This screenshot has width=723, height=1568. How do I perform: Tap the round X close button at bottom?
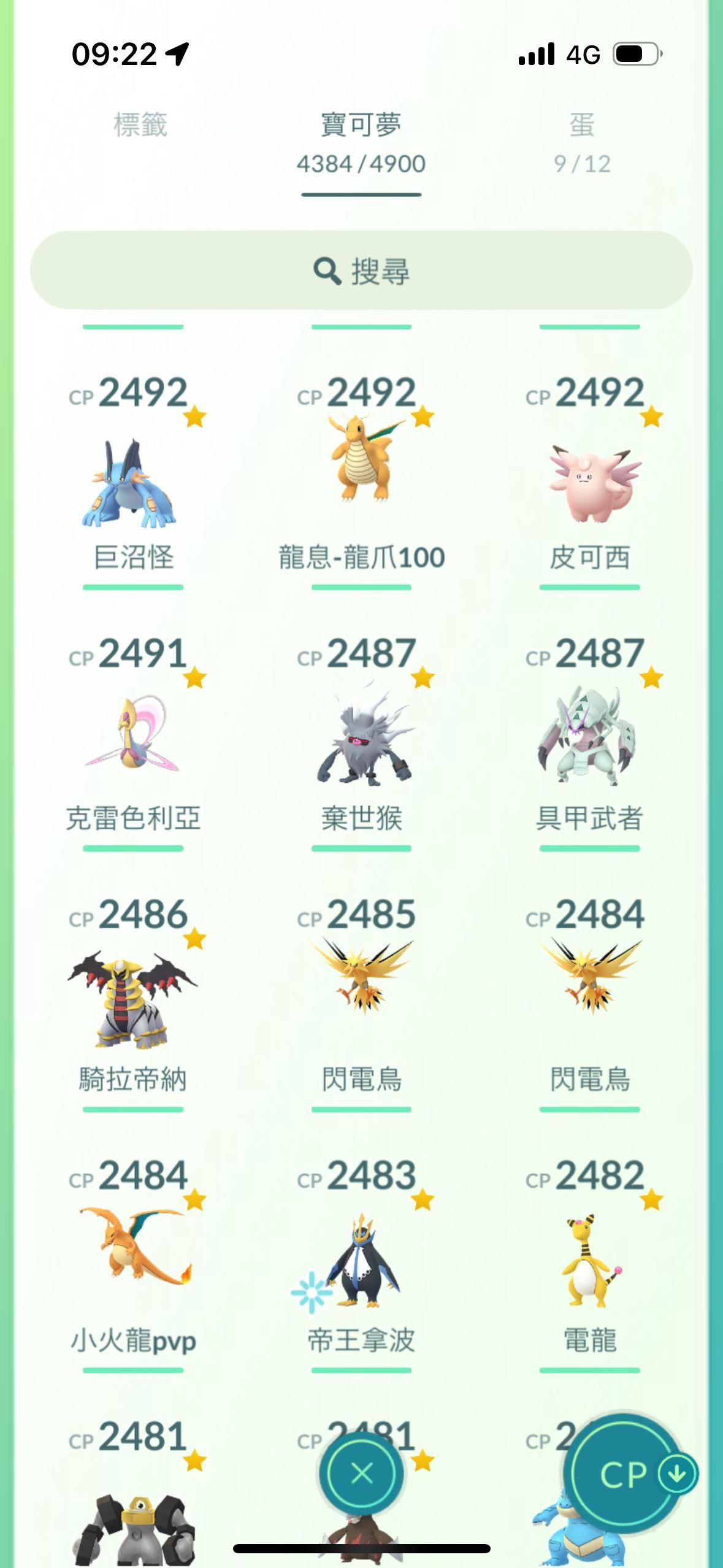pyautogui.click(x=361, y=1473)
